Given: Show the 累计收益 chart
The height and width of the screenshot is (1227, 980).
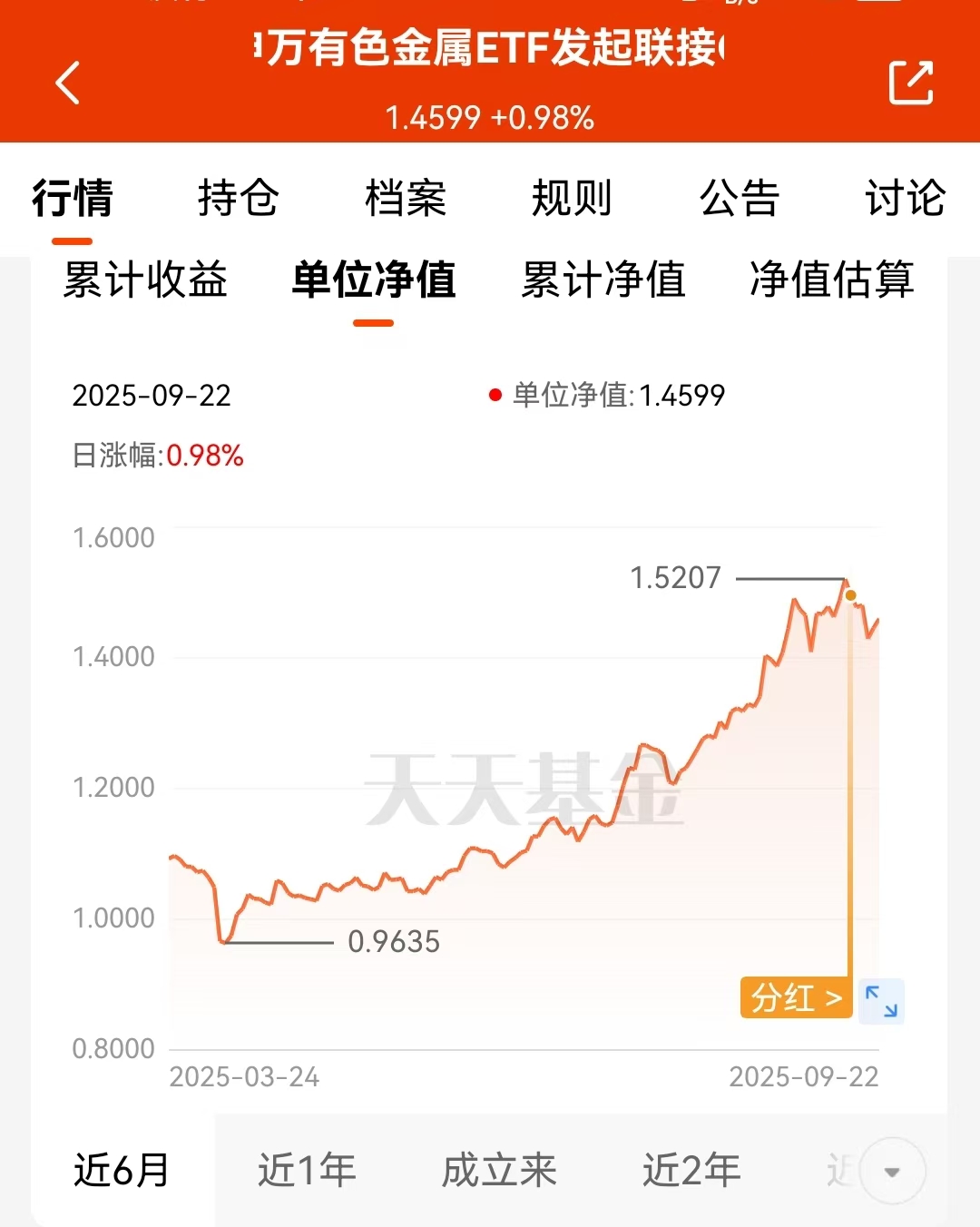Looking at the screenshot, I should point(145,280).
